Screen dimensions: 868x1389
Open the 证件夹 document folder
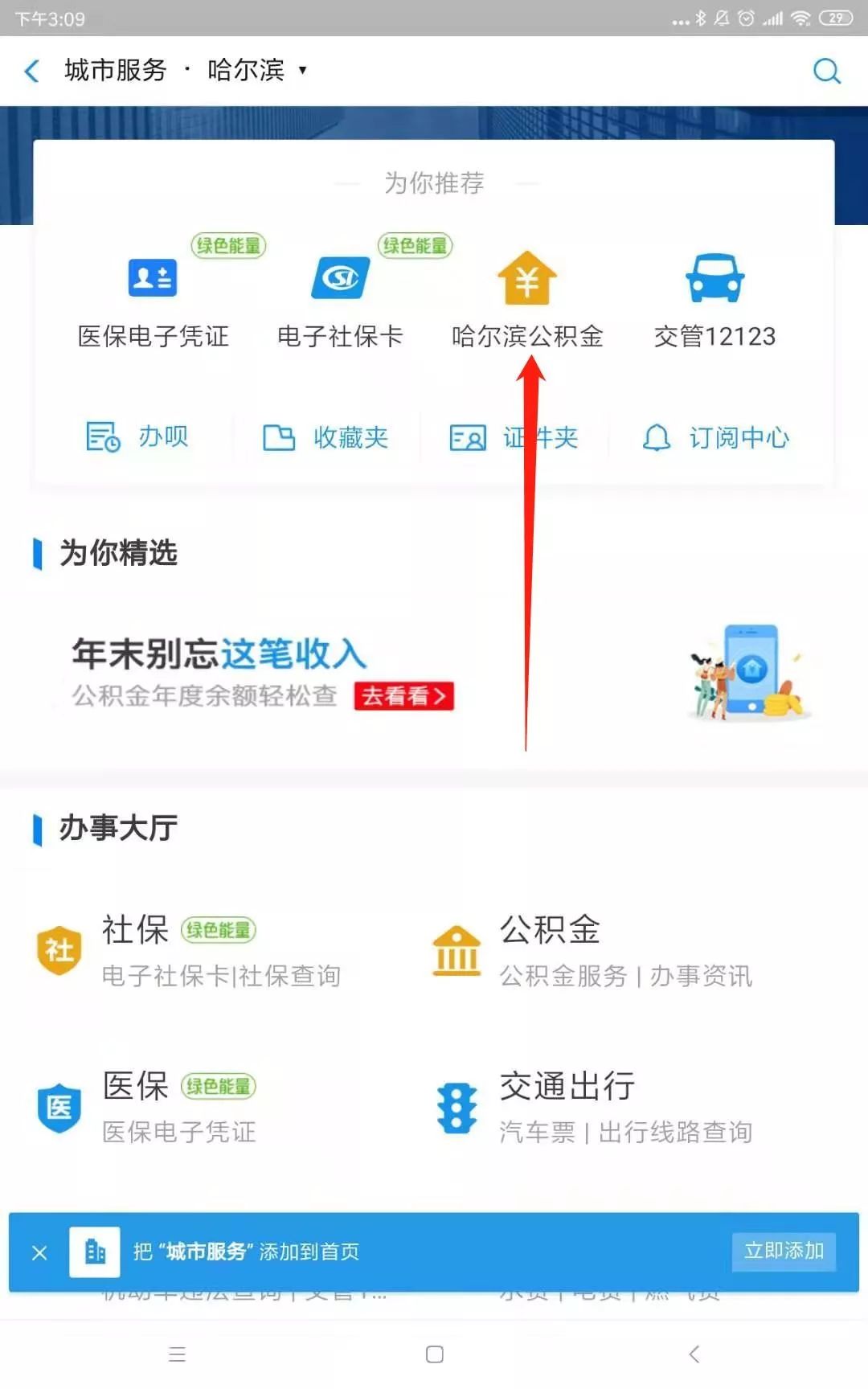(514, 437)
